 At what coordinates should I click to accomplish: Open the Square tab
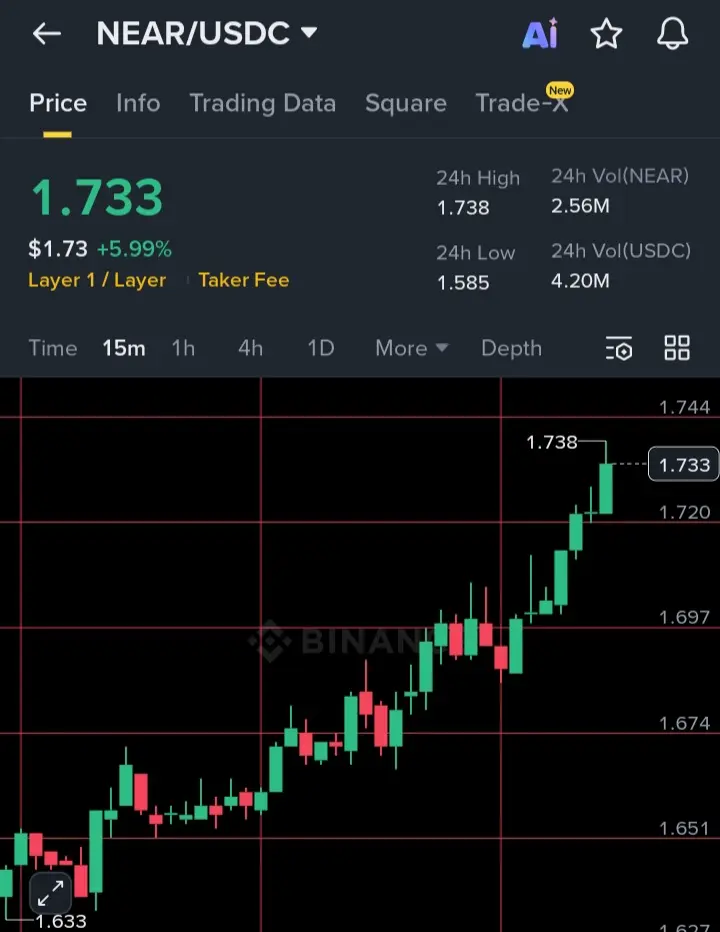point(405,103)
